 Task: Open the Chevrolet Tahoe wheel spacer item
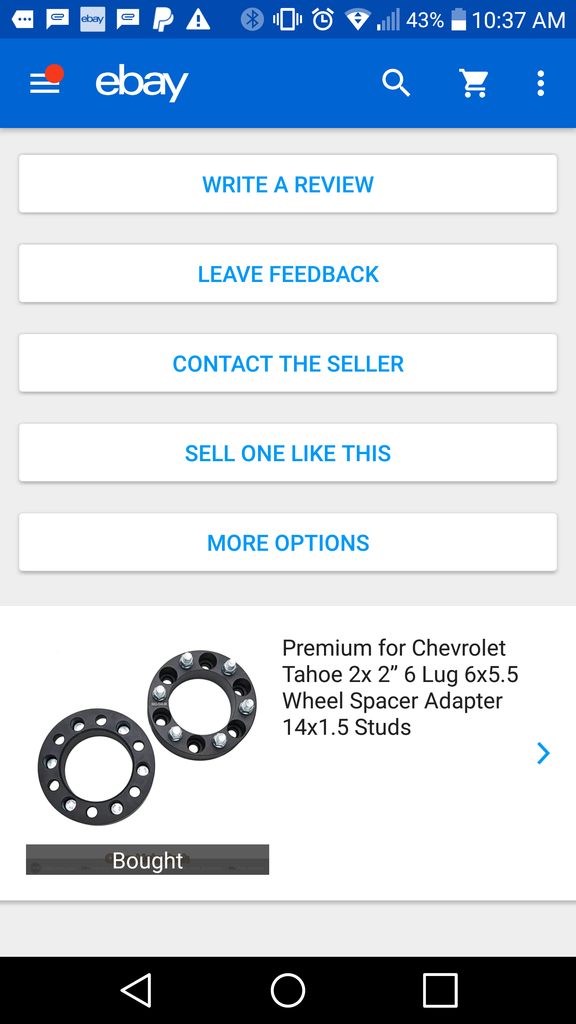tap(288, 753)
